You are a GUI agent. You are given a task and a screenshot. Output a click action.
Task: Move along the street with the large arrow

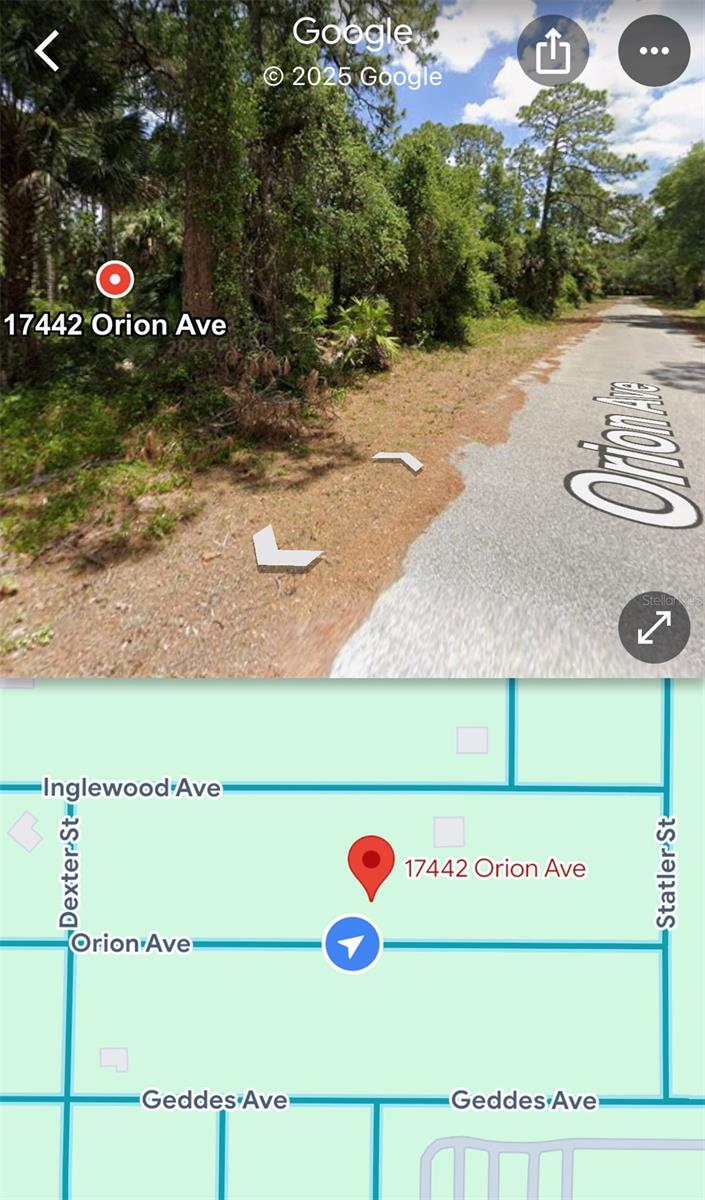click(285, 549)
